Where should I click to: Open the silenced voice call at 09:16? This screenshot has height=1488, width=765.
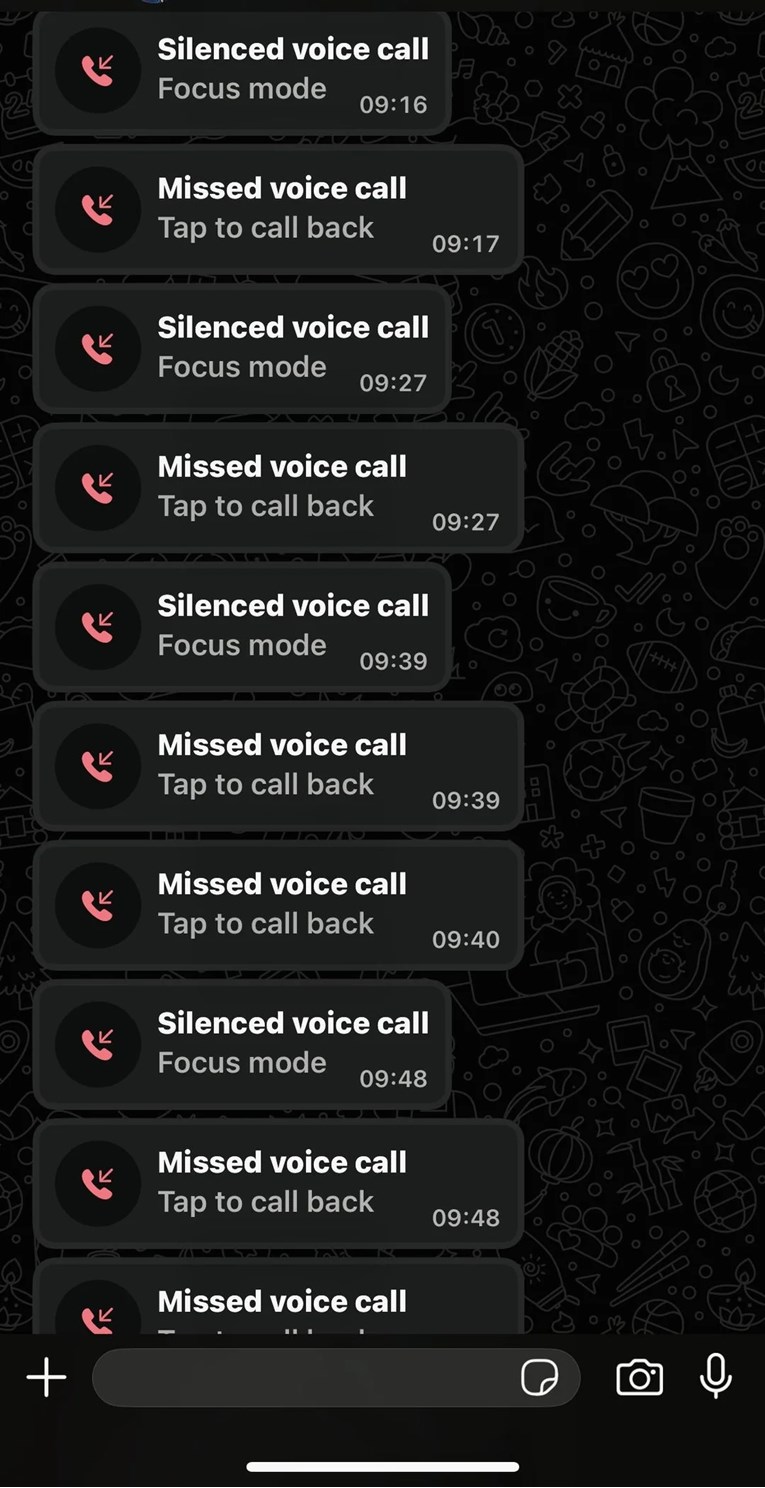242,70
